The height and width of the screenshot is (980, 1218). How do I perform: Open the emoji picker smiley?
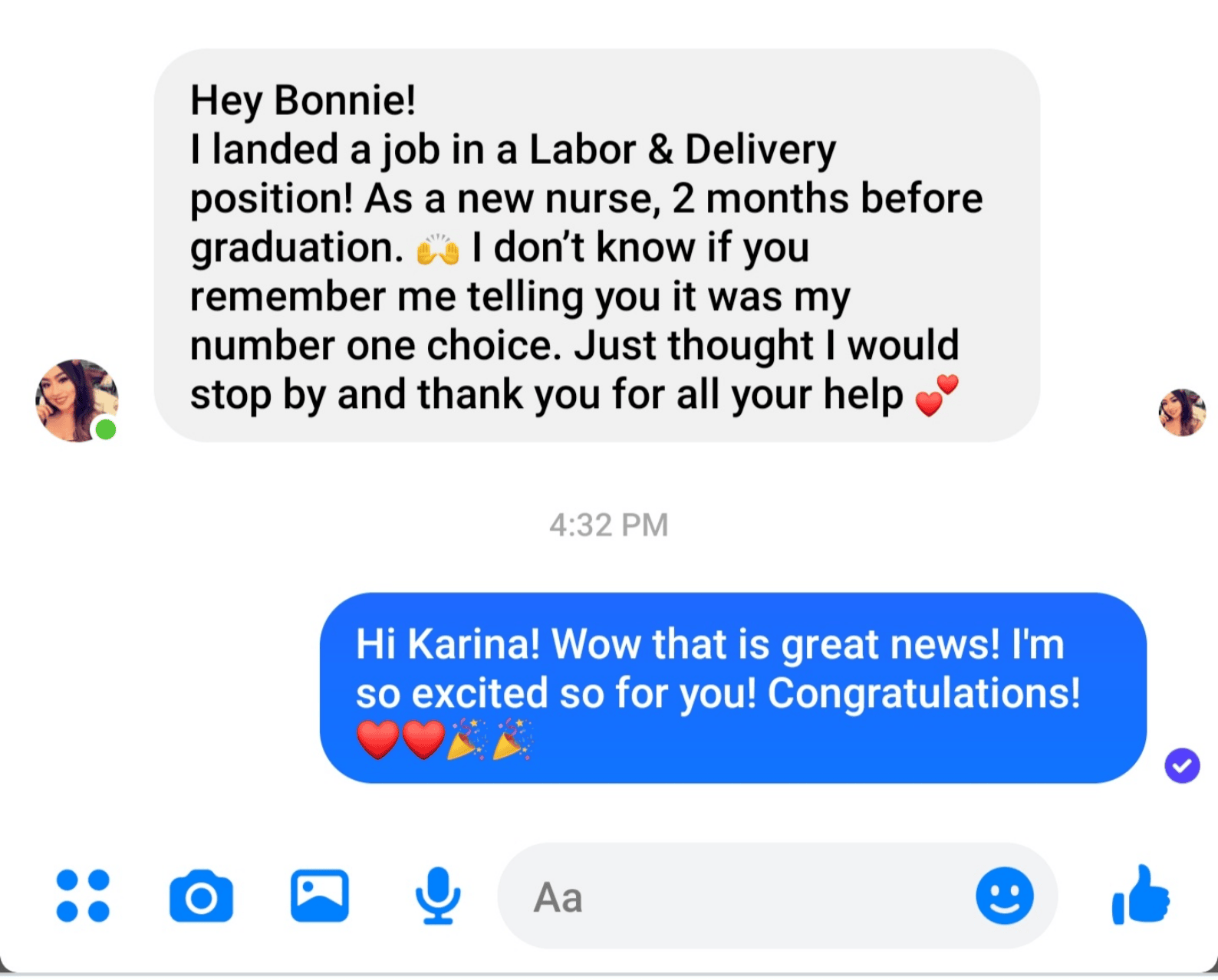[x=1004, y=896]
